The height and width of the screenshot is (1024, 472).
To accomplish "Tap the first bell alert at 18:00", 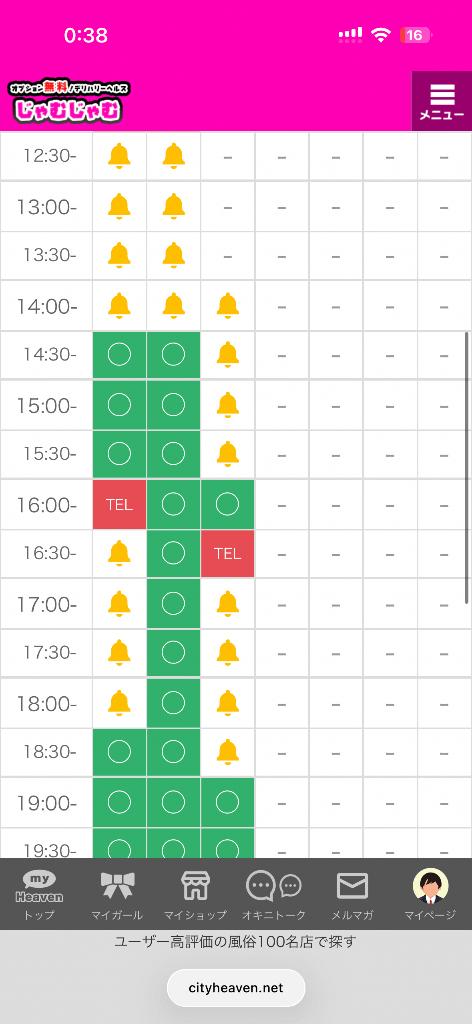I will [x=119, y=703].
